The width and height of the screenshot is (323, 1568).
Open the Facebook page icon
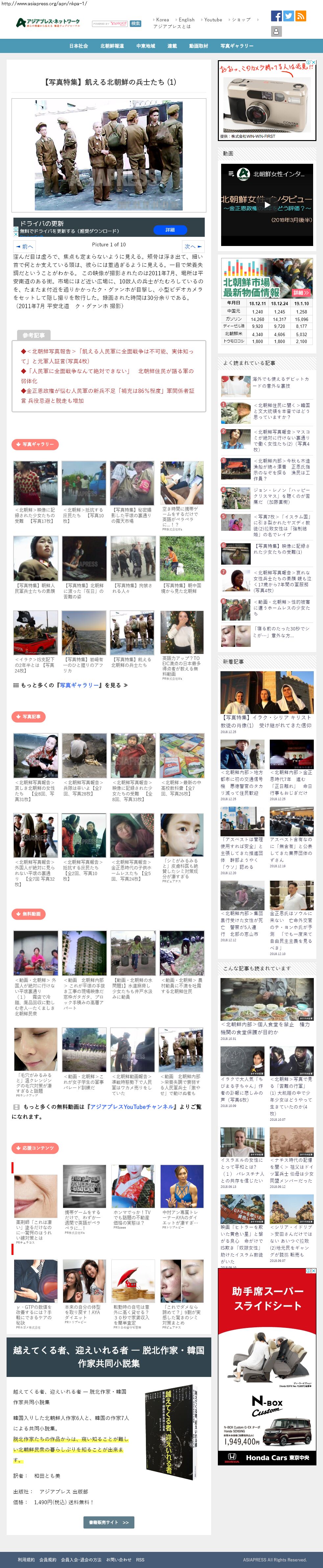point(276,16)
